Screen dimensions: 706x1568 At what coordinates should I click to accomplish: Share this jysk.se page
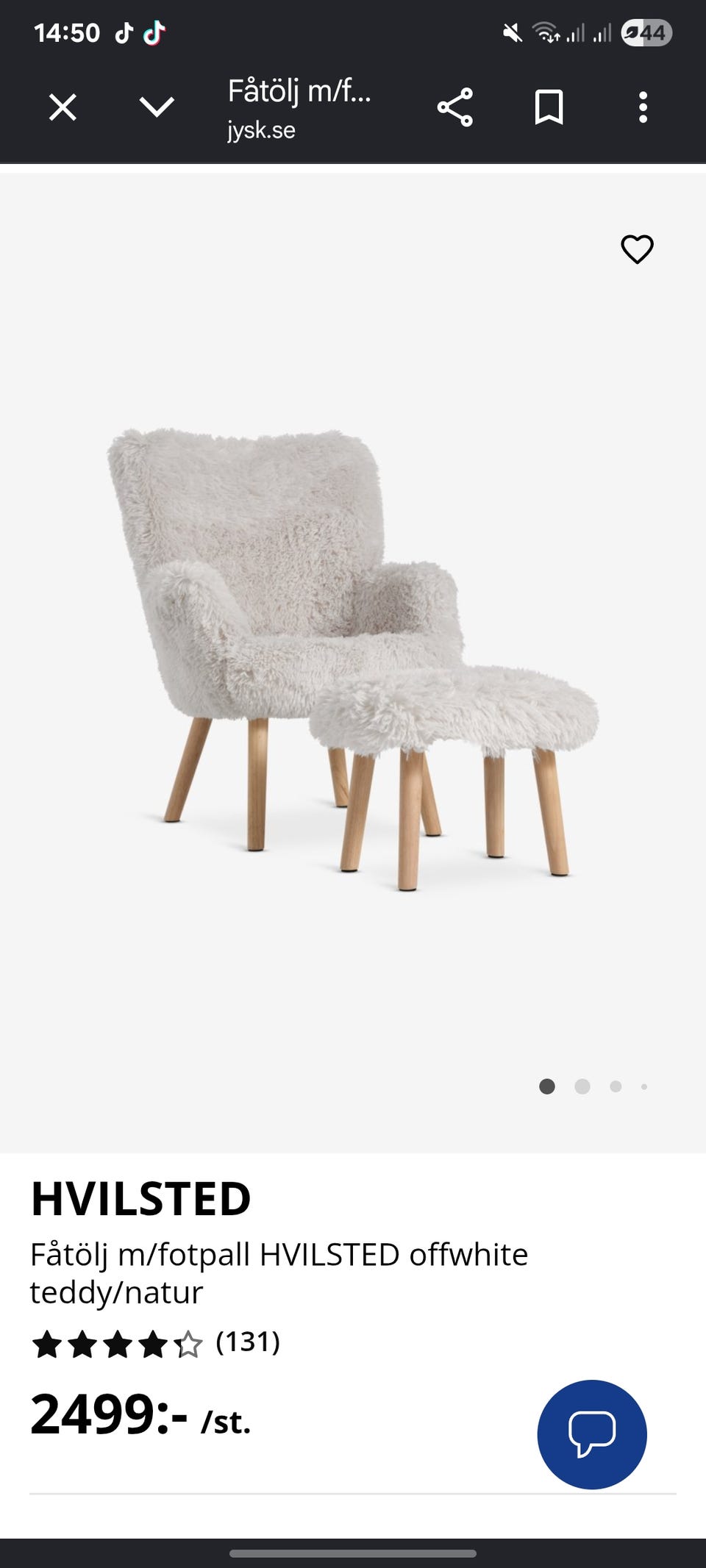pos(455,107)
